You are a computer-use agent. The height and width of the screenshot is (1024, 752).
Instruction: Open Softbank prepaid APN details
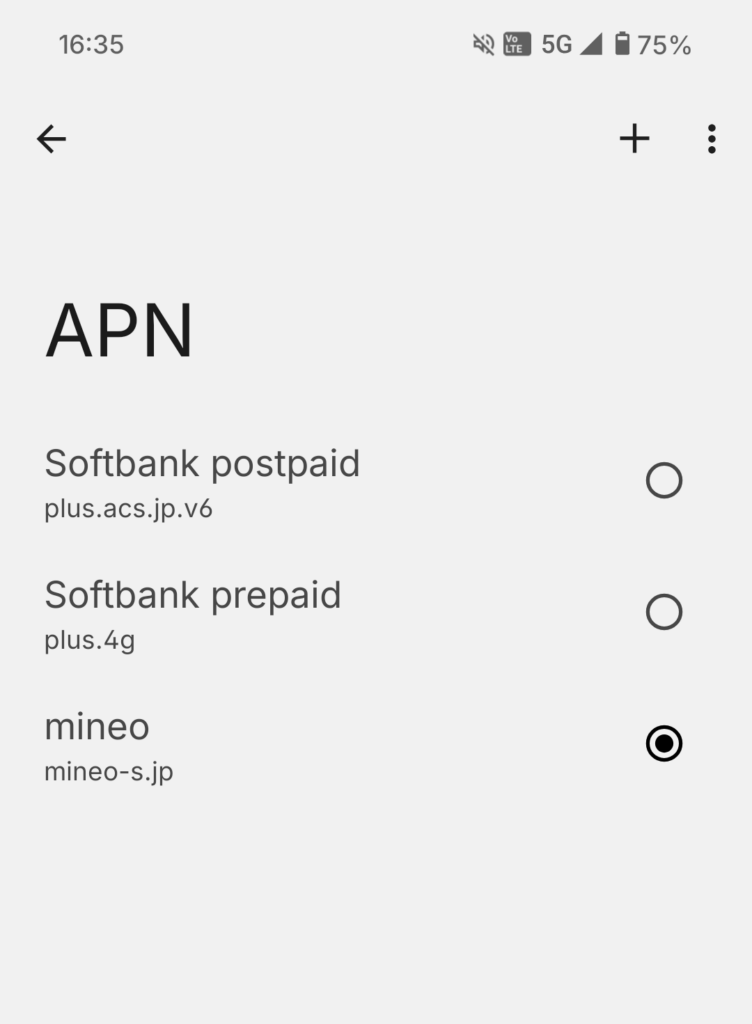(193, 613)
